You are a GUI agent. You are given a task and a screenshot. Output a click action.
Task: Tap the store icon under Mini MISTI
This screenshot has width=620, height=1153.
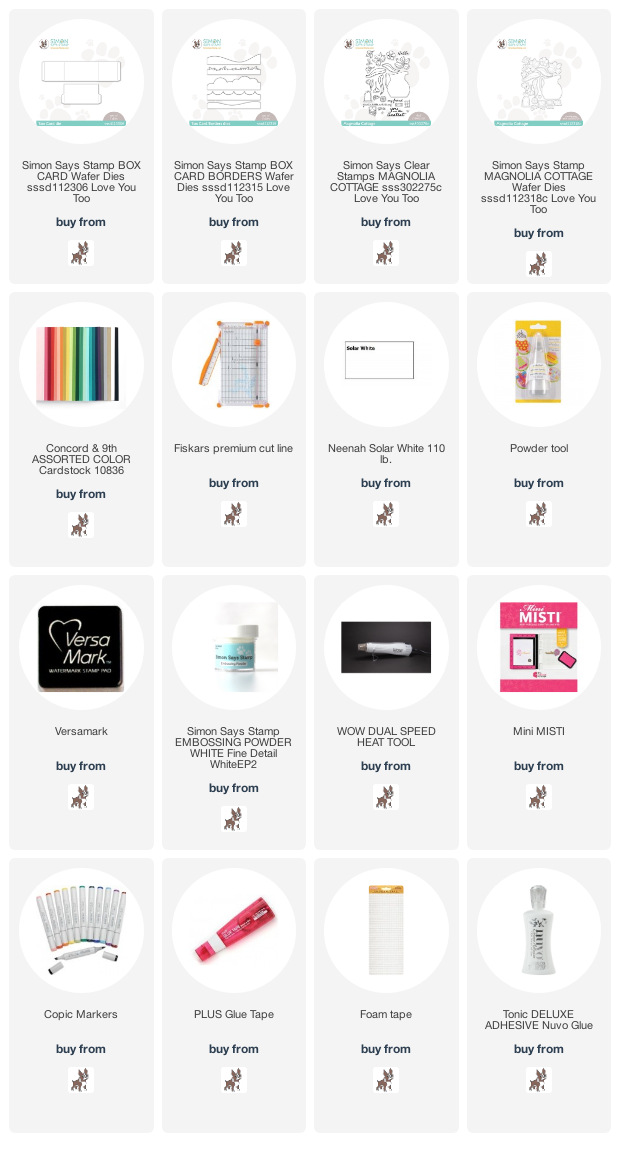pyautogui.click(x=538, y=797)
